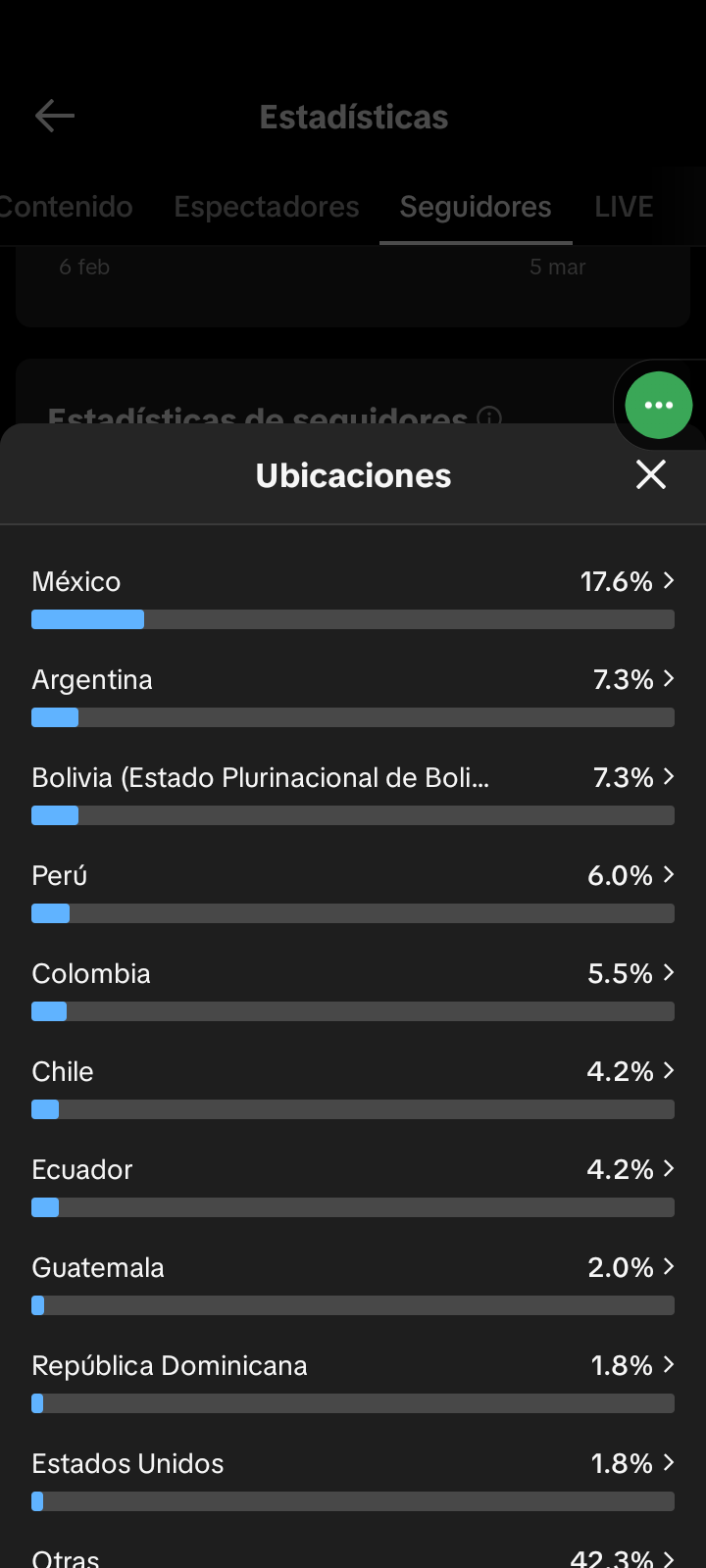Switch to the LIVE tab
This screenshot has width=706, height=1568.
point(624,207)
